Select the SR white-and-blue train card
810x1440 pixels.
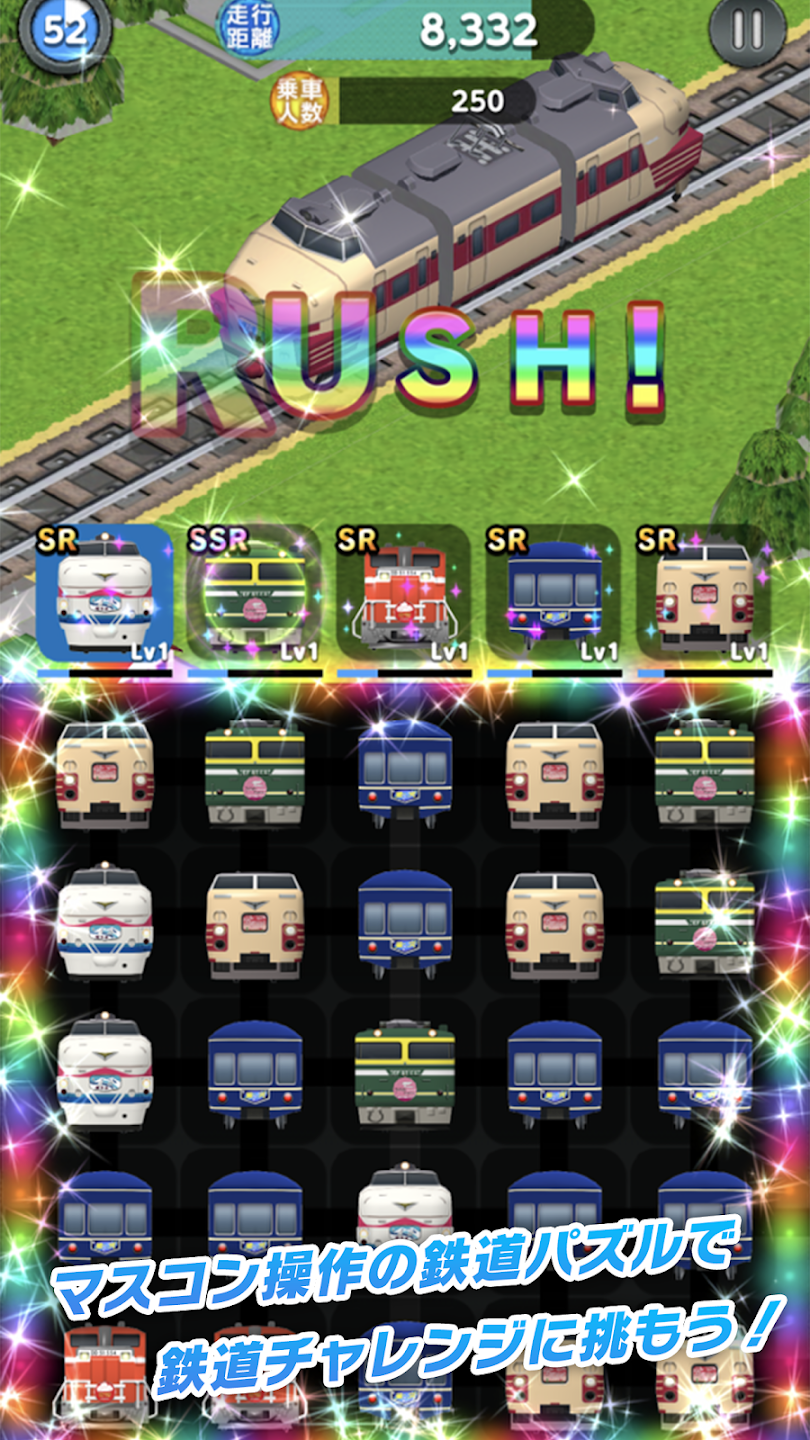[104, 595]
